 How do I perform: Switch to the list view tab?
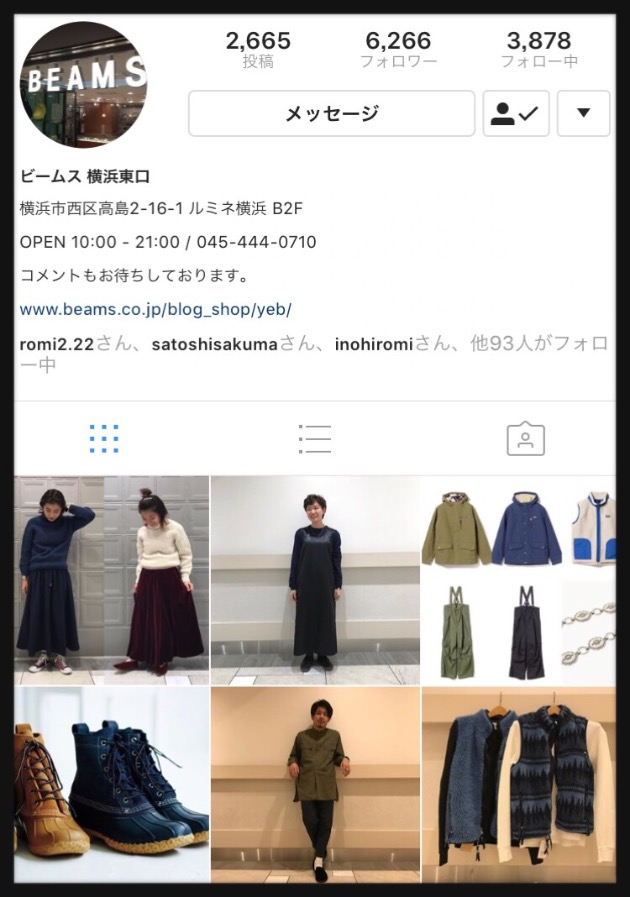click(314, 439)
